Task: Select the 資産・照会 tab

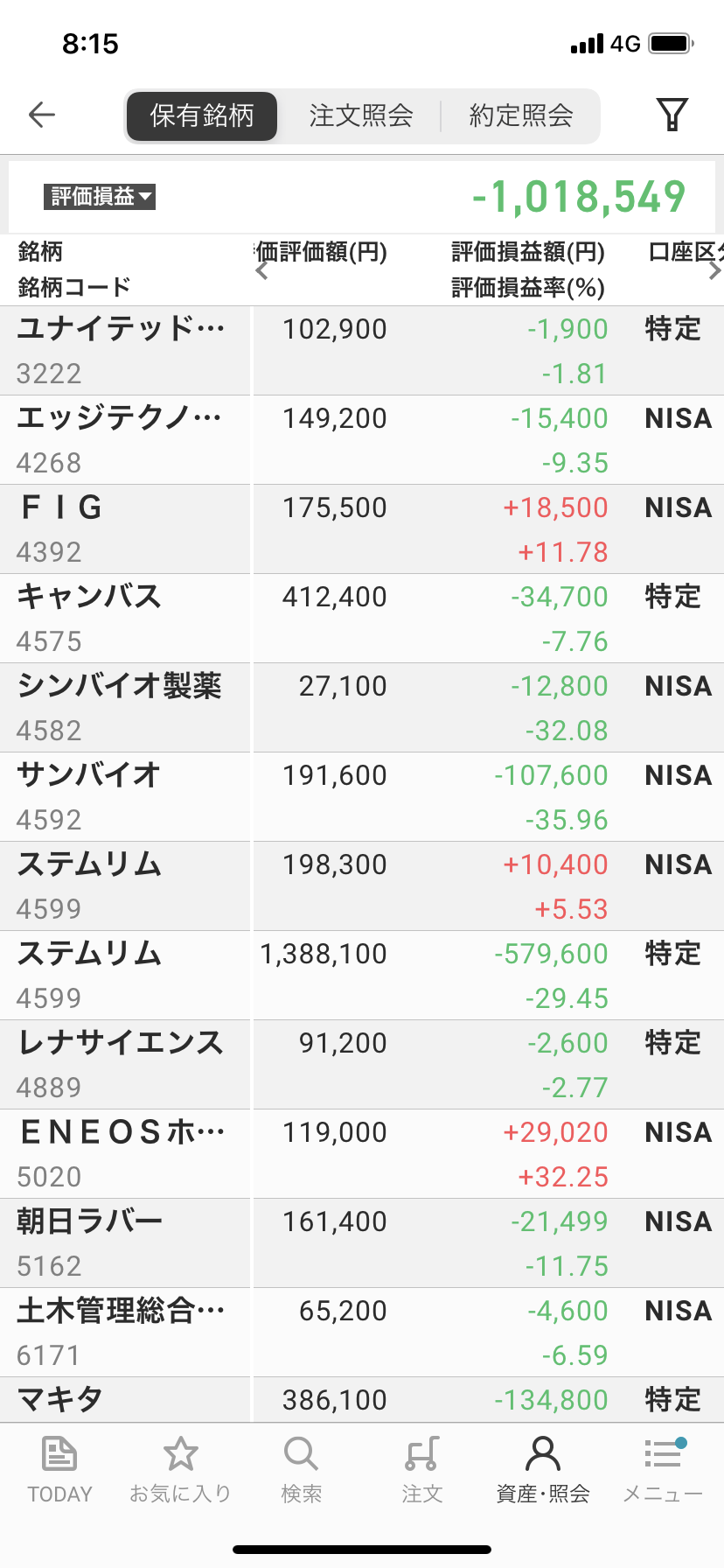Action: [542, 1470]
